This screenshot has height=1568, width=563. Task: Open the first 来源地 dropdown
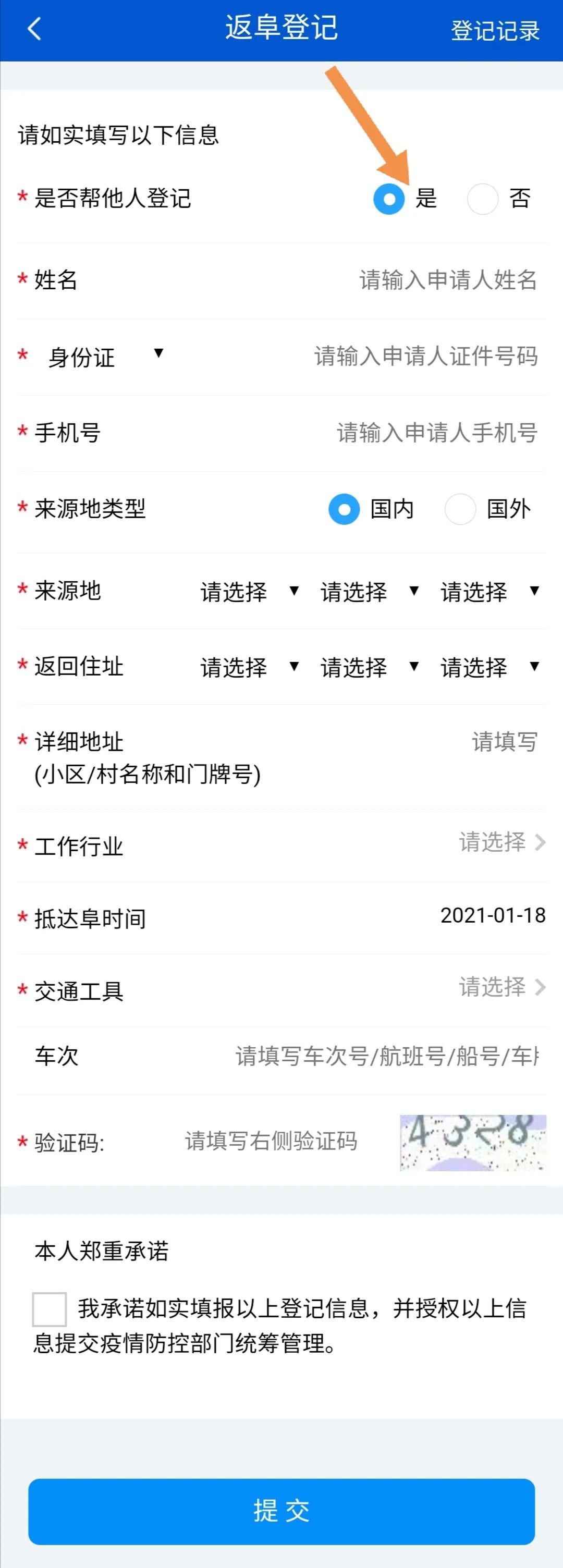(x=250, y=591)
